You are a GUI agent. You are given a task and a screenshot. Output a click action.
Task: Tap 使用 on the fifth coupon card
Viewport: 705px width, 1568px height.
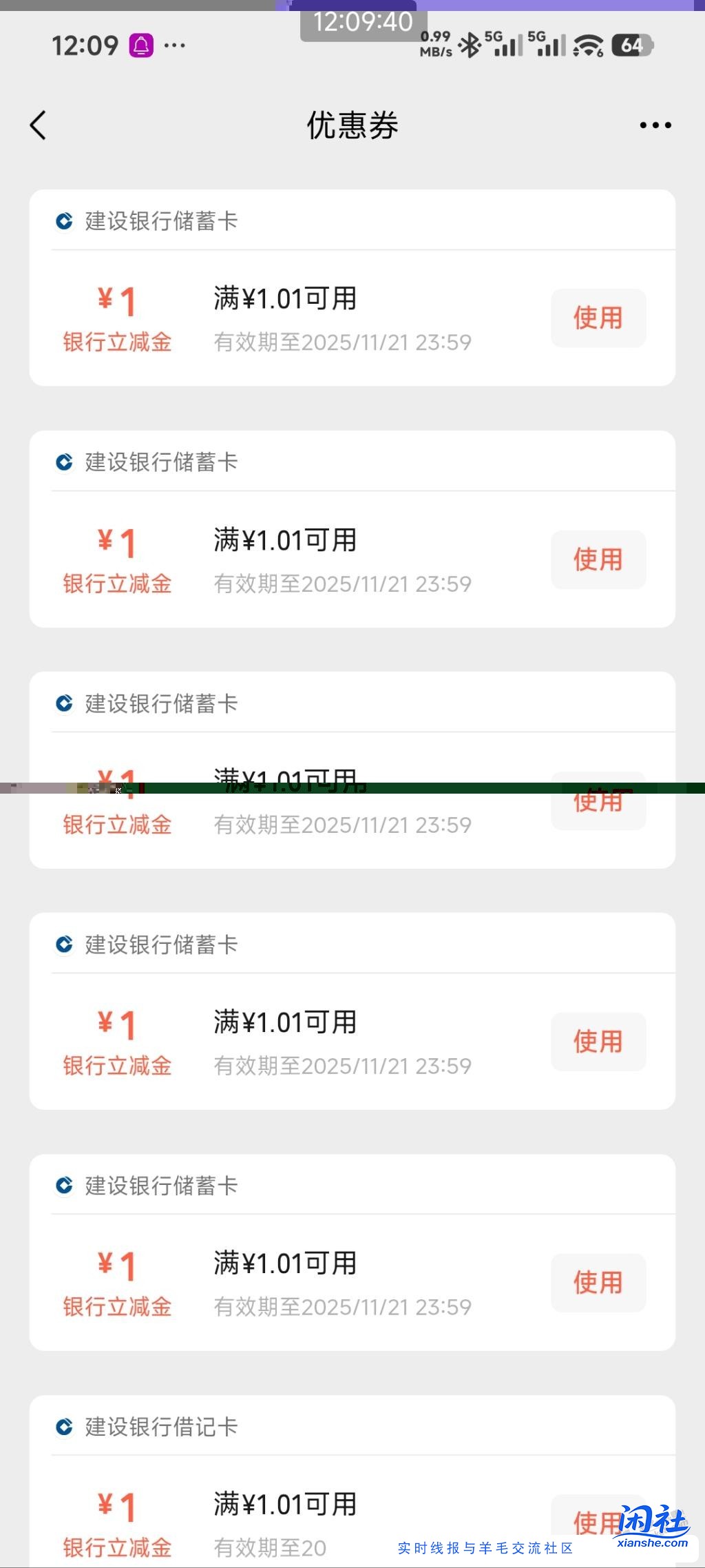click(x=598, y=1283)
